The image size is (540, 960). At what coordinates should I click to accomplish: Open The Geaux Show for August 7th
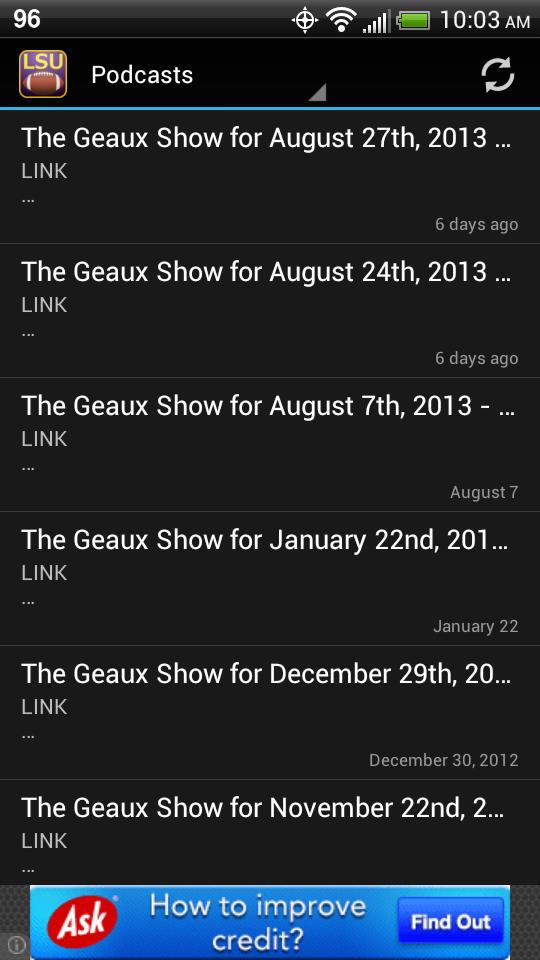point(270,445)
